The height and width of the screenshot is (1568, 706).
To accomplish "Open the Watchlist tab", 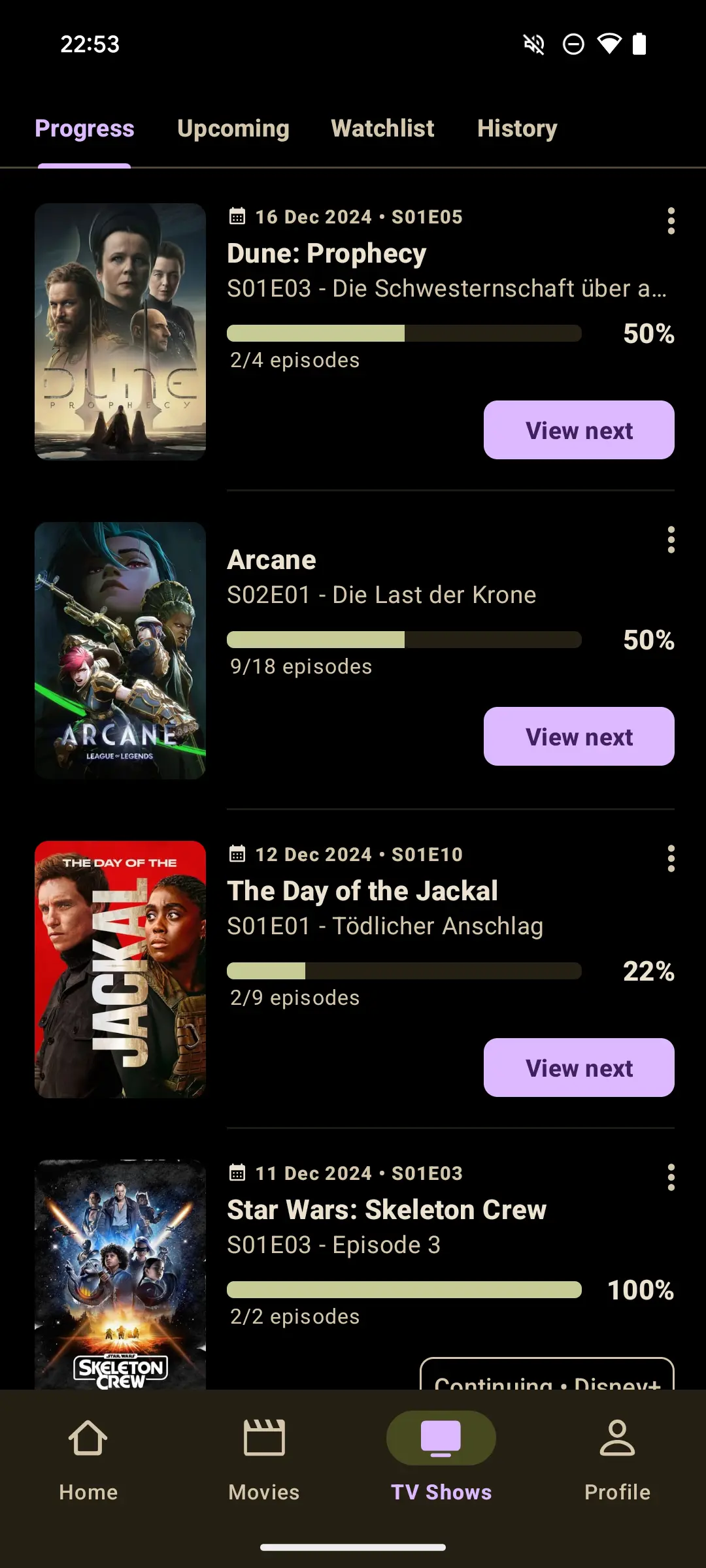I will (x=382, y=129).
